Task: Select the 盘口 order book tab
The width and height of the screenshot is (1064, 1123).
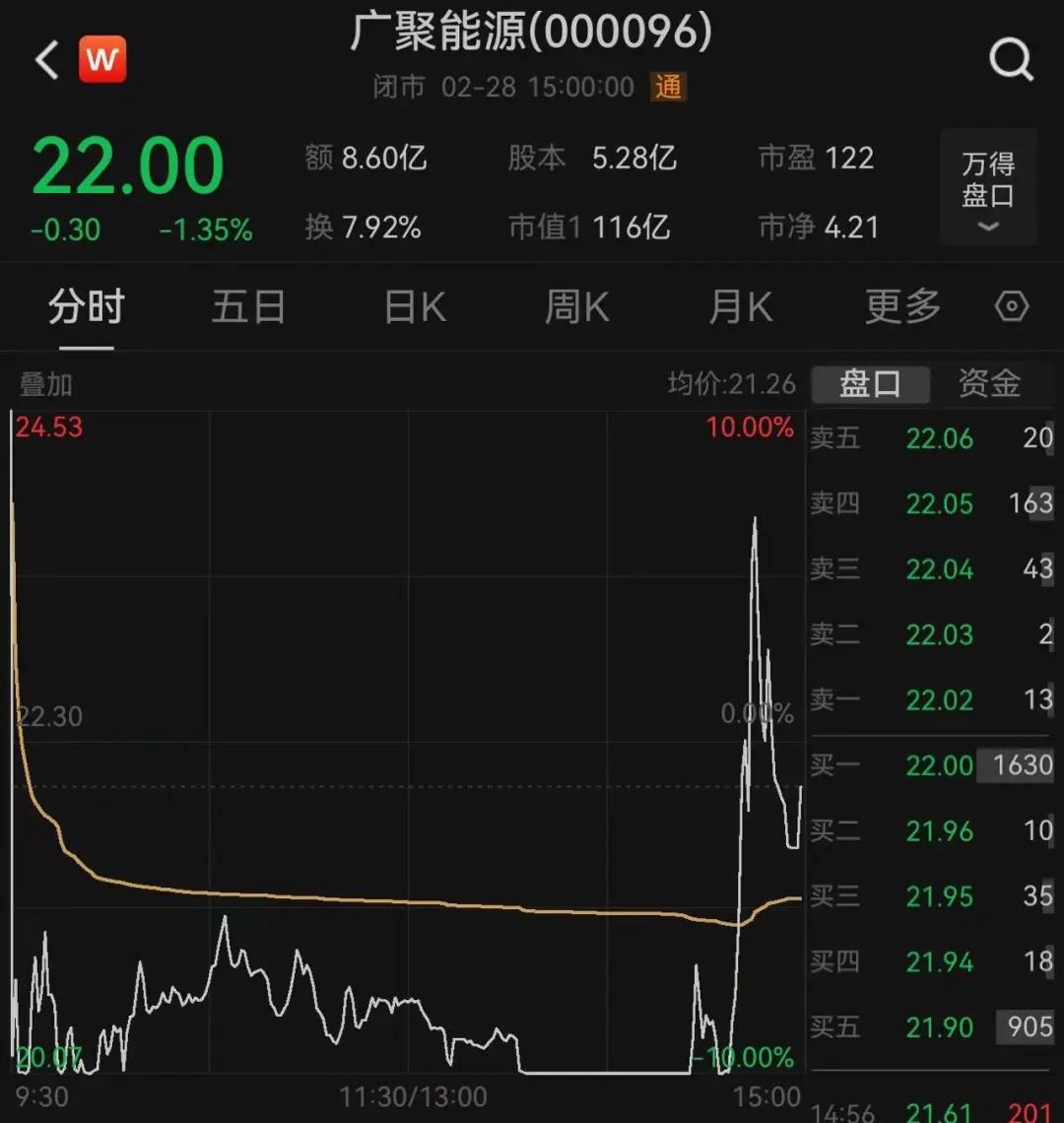Action: [x=870, y=384]
